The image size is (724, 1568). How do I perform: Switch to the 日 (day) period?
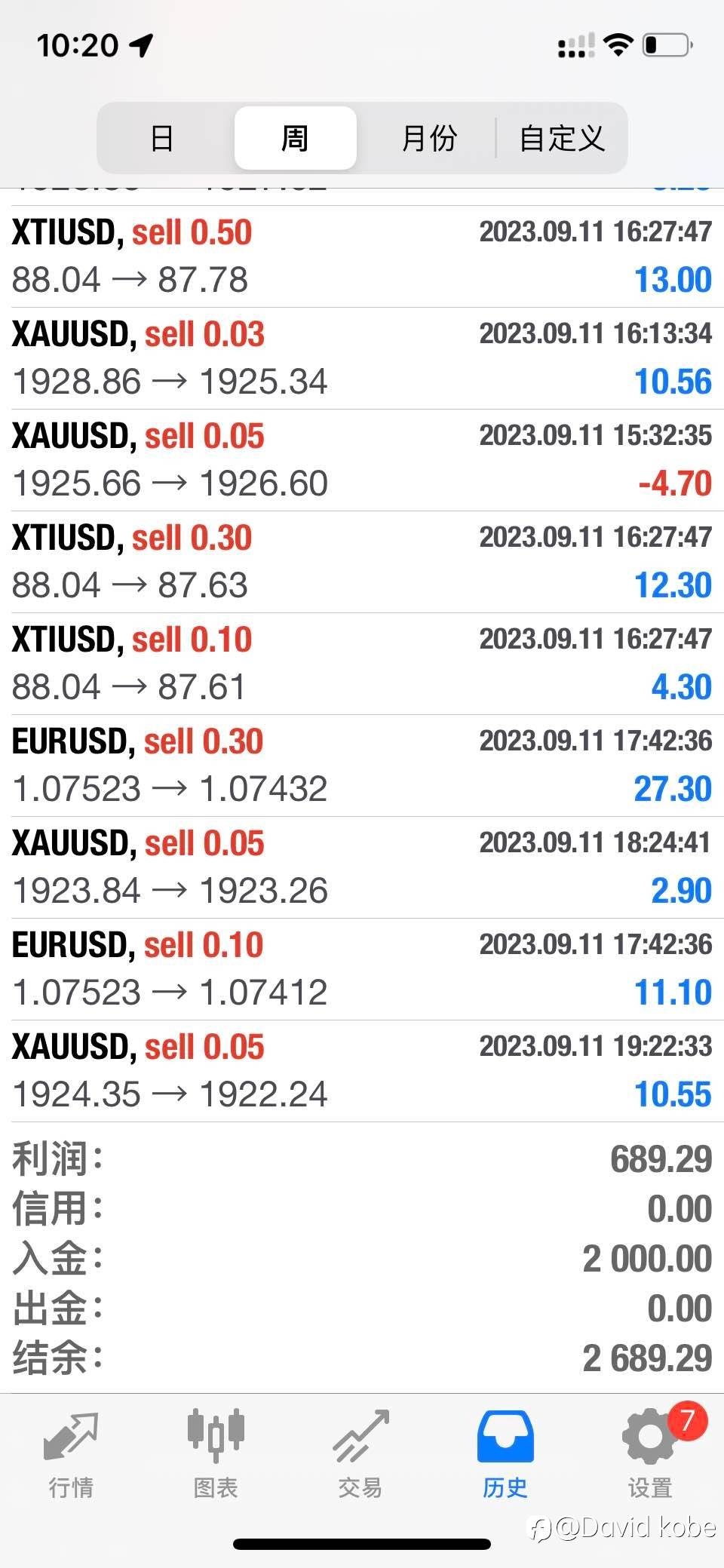[x=162, y=138]
